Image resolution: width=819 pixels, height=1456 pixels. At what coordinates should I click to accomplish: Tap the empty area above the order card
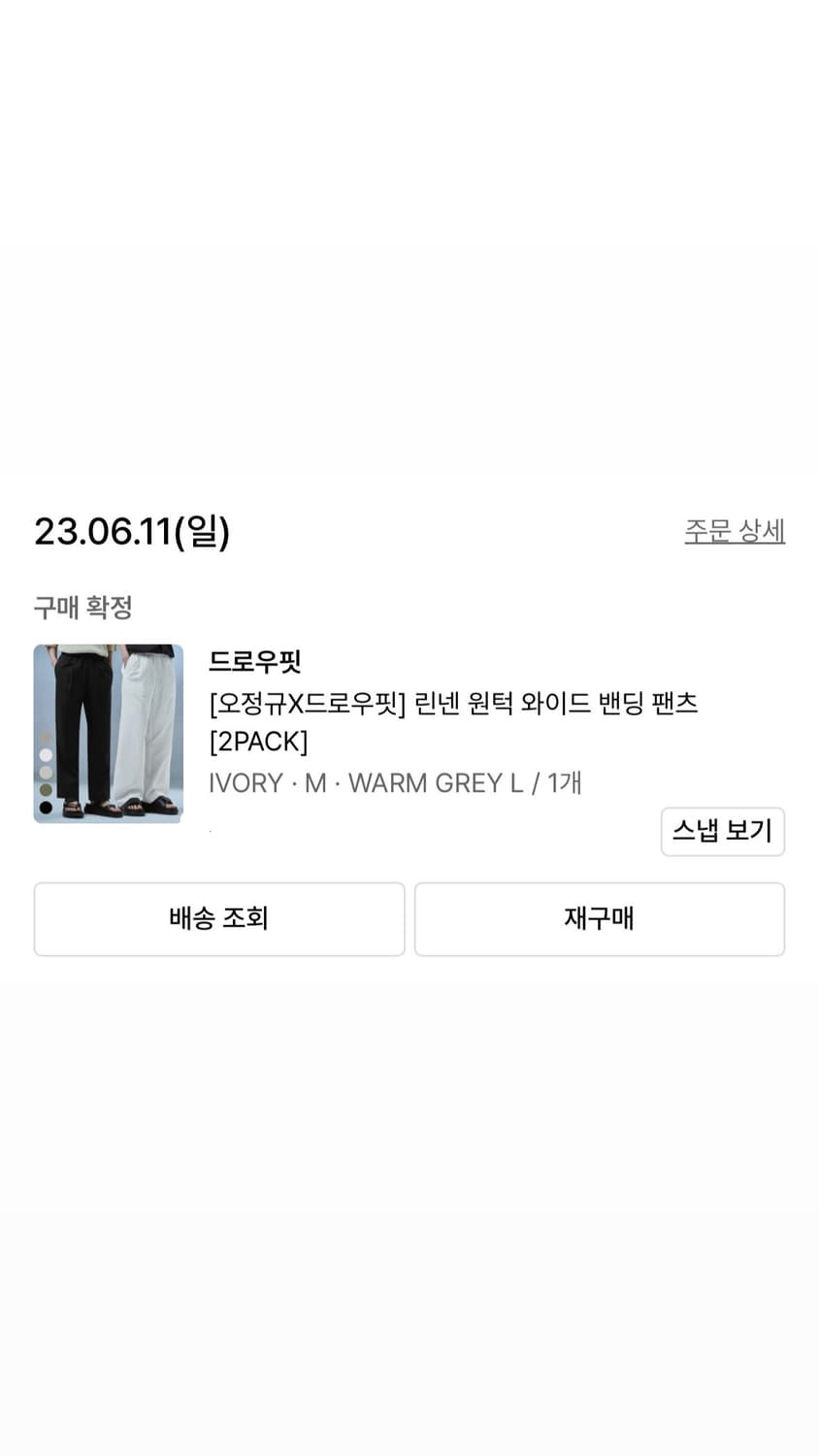click(x=409, y=291)
